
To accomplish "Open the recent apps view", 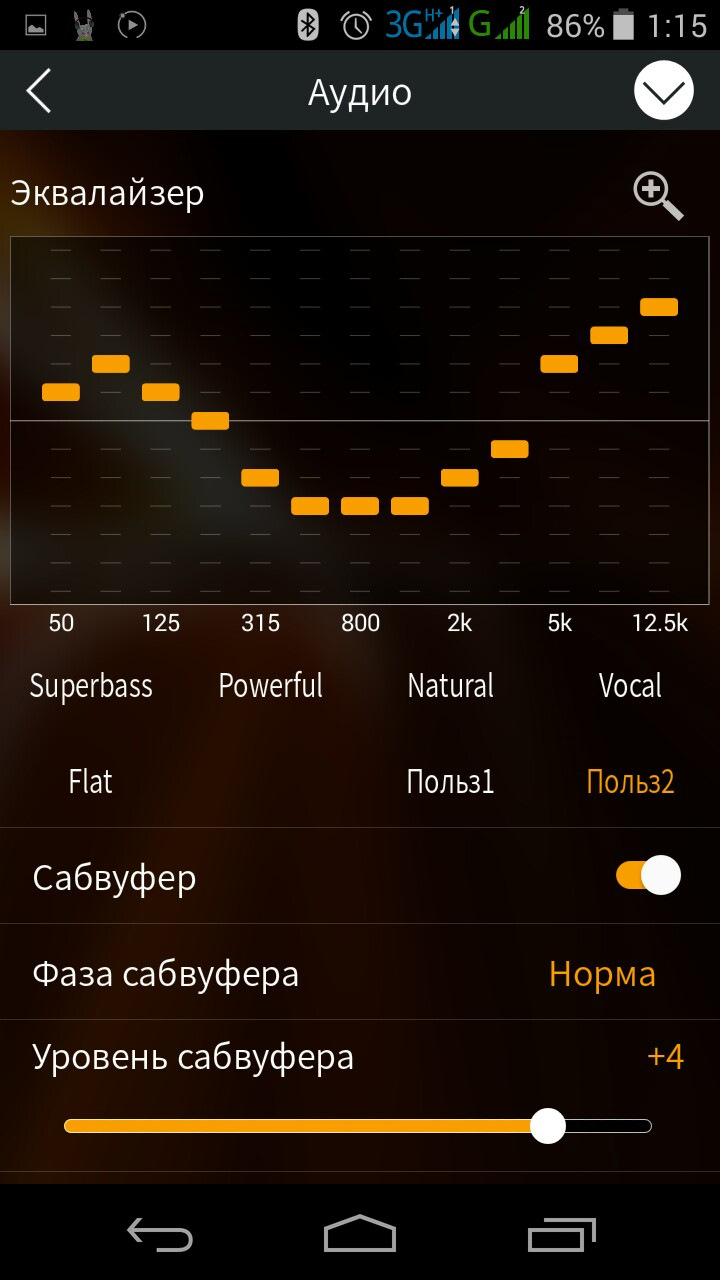I will click(561, 1234).
